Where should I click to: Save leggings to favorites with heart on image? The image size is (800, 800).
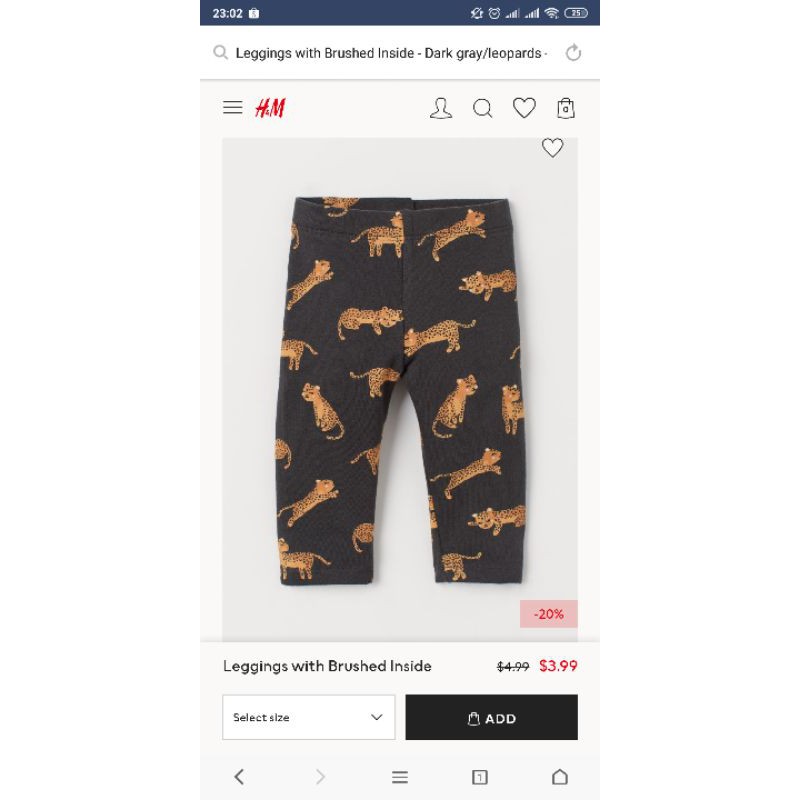(552, 148)
